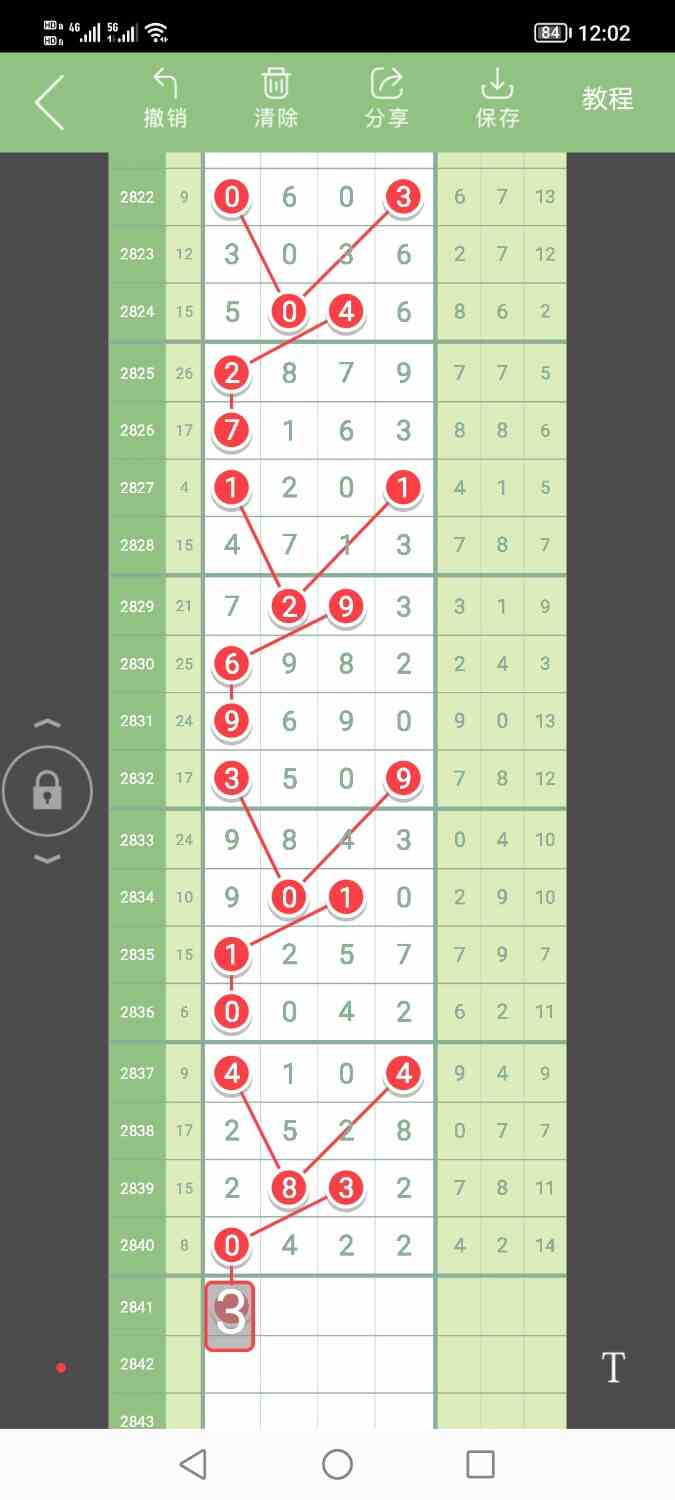Select the T text tool
Screen dimensions: 675x1500
[x=613, y=1367]
